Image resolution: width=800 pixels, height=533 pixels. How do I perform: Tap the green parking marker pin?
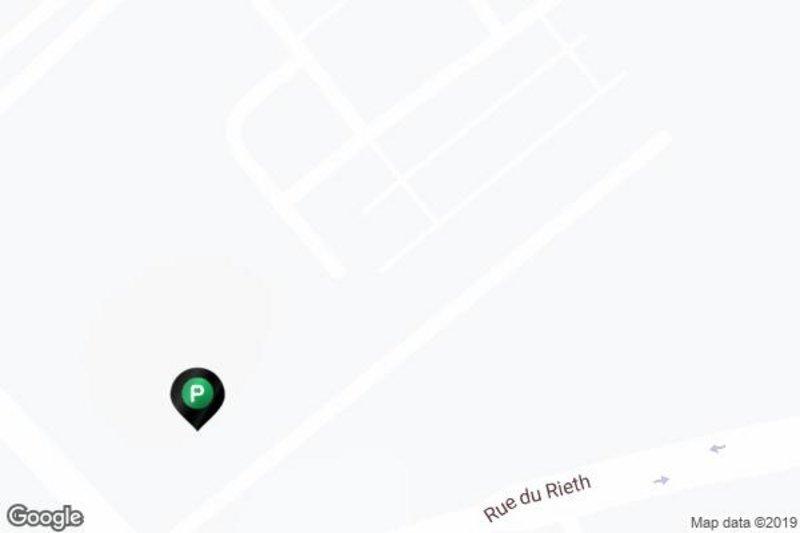click(x=197, y=396)
